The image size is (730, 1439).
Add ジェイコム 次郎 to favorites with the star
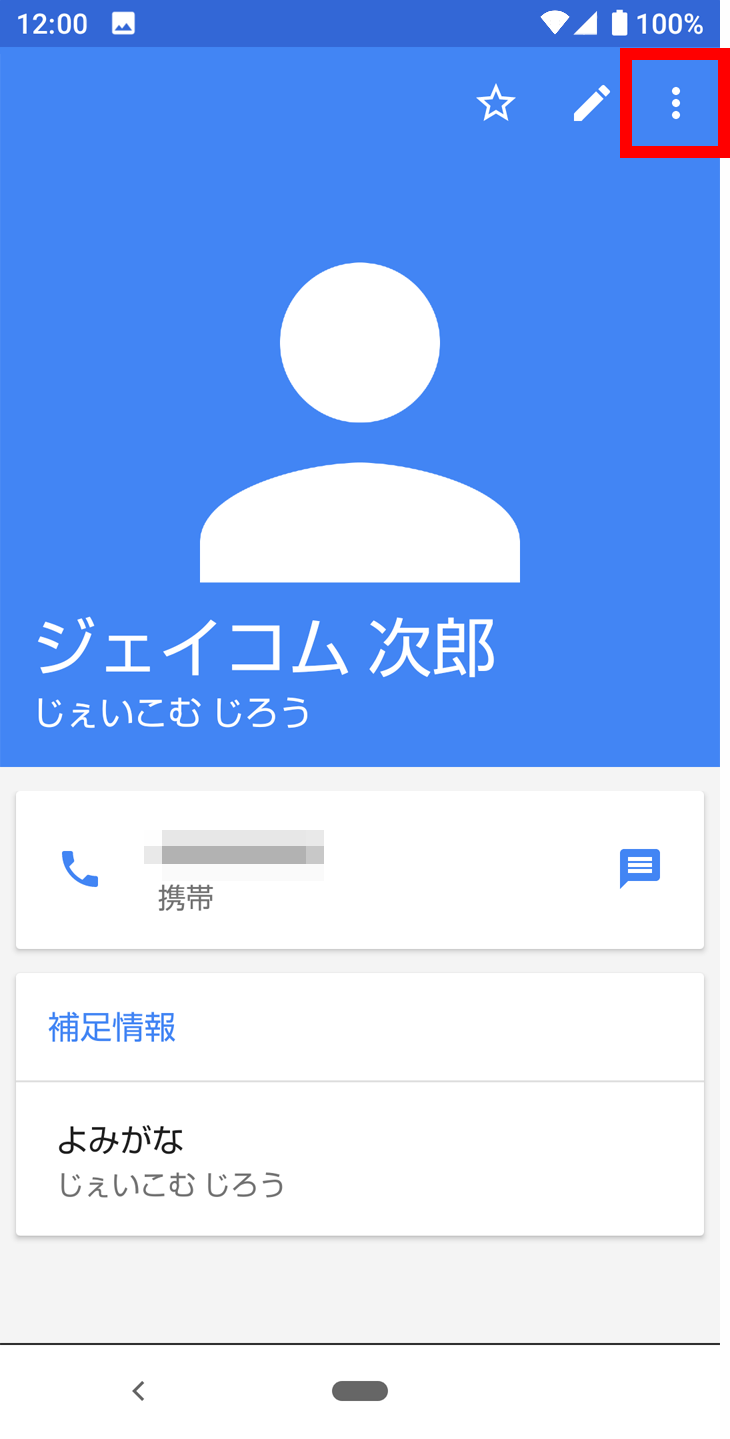(x=495, y=104)
